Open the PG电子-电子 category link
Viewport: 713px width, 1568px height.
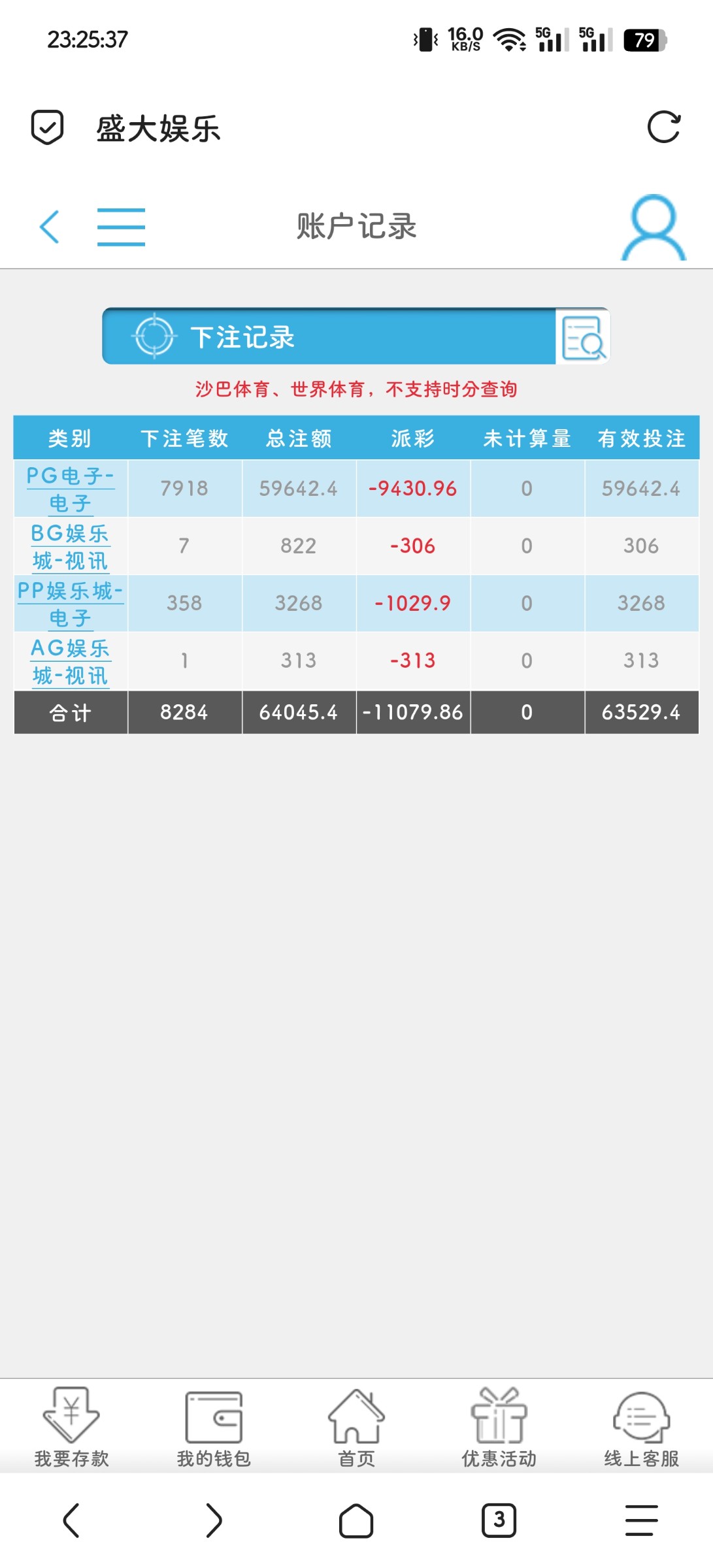[71, 489]
